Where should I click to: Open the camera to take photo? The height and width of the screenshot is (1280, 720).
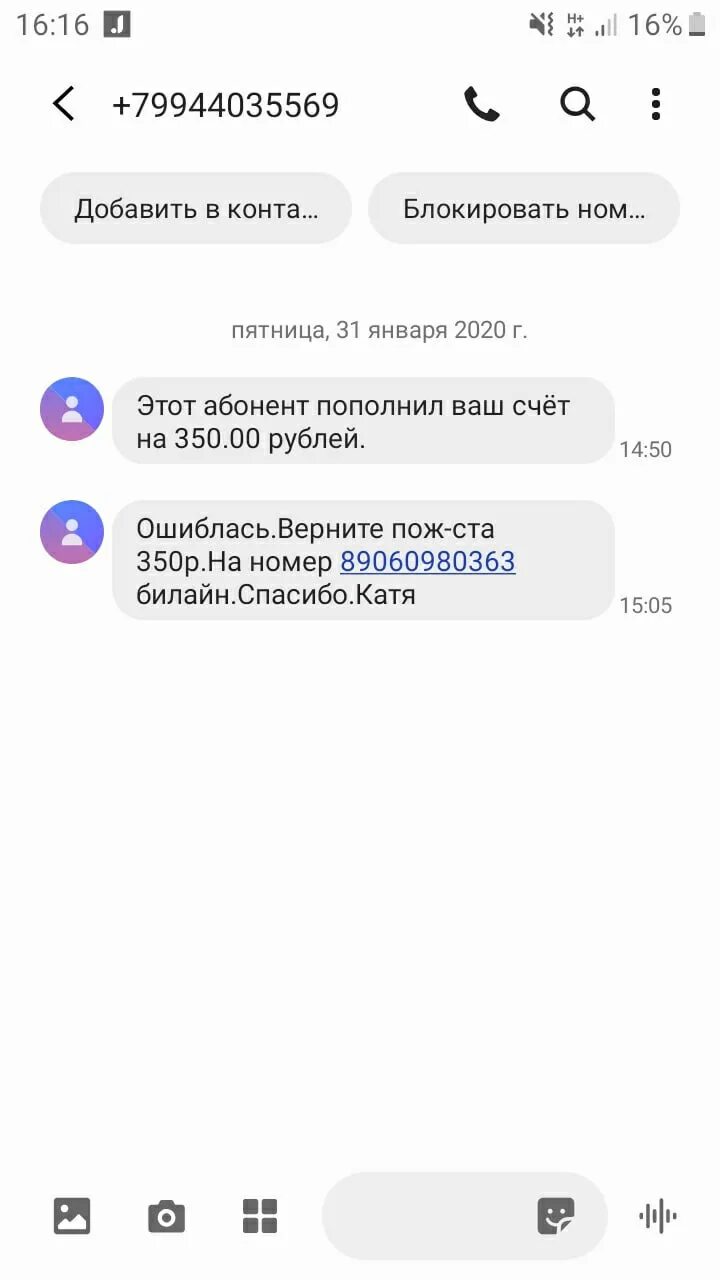coord(166,1216)
